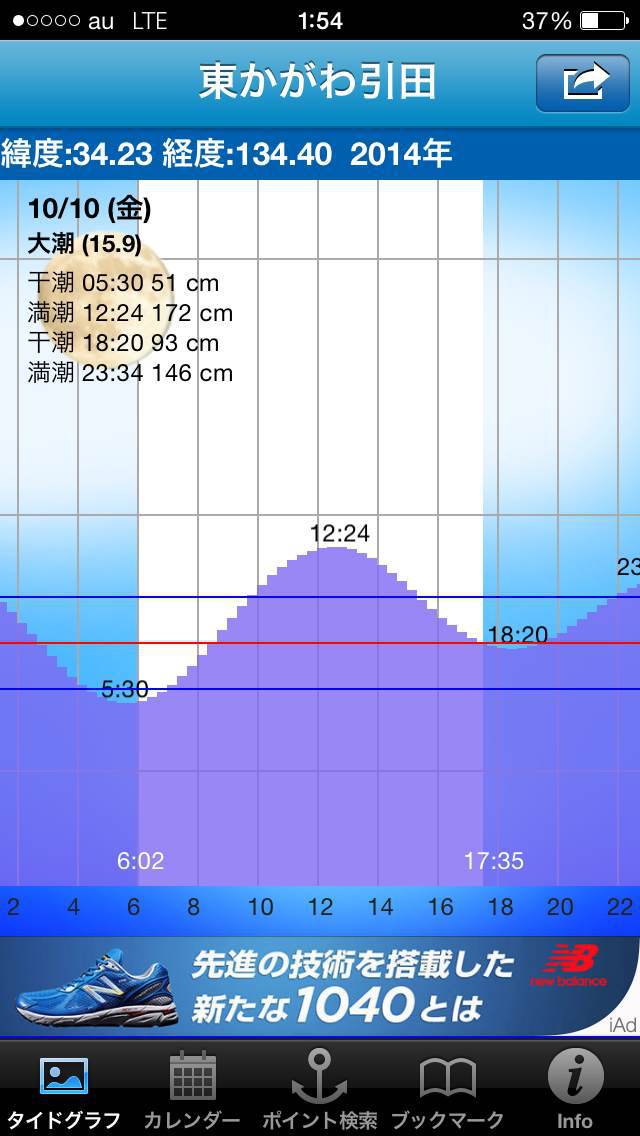This screenshot has height=1136, width=640.
Task: Open the New Balance 1040 ad banner
Action: (320, 987)
